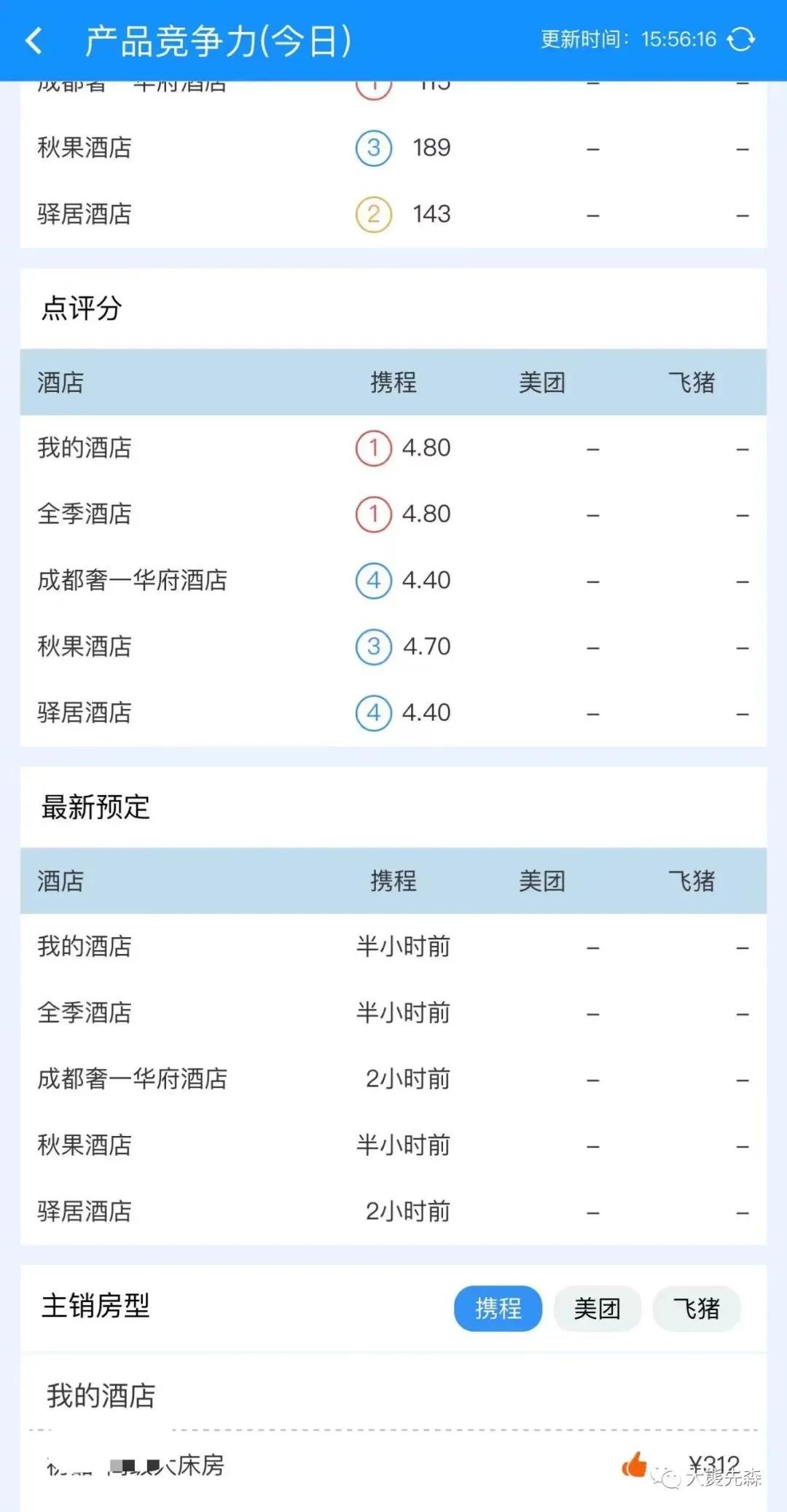787x1512 pixels.
Task: Click rank badge 1 beside 我的酒店 score
Action: tap(372, 447)
